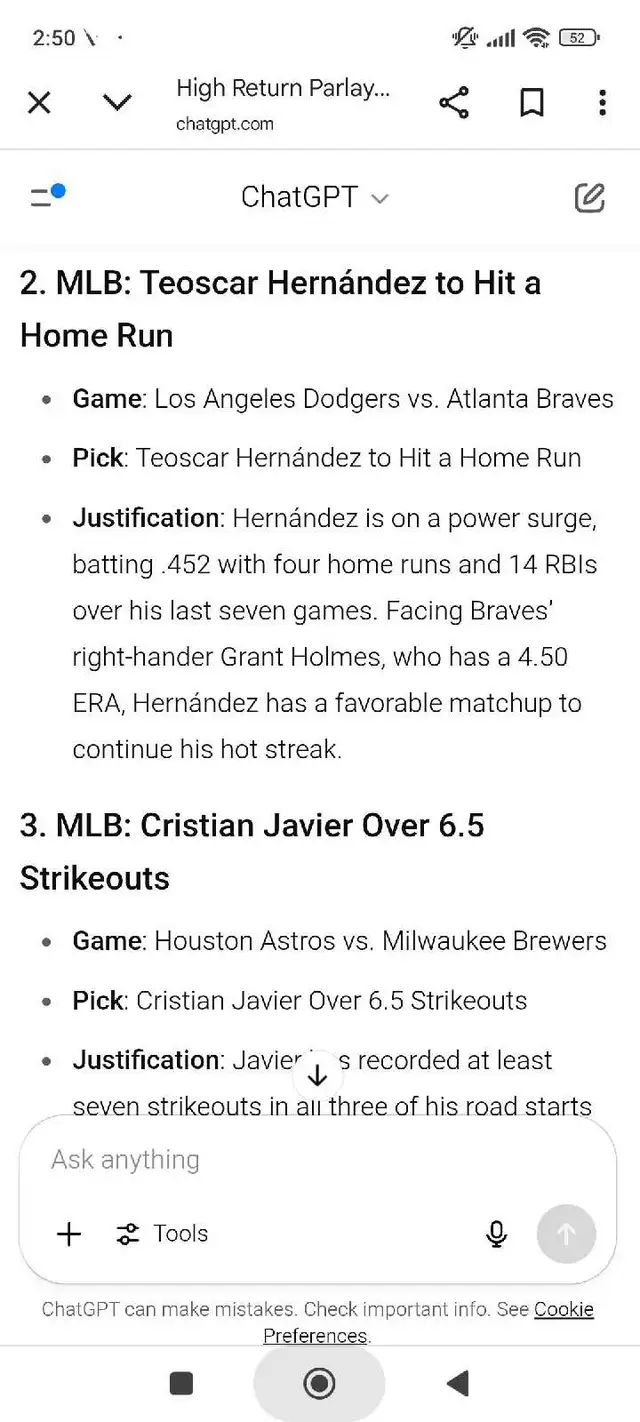Image resolution: width=640 pixels, height=1422 pixels.
Task: Open the browser overflow menu
Action: click(602, 102)
